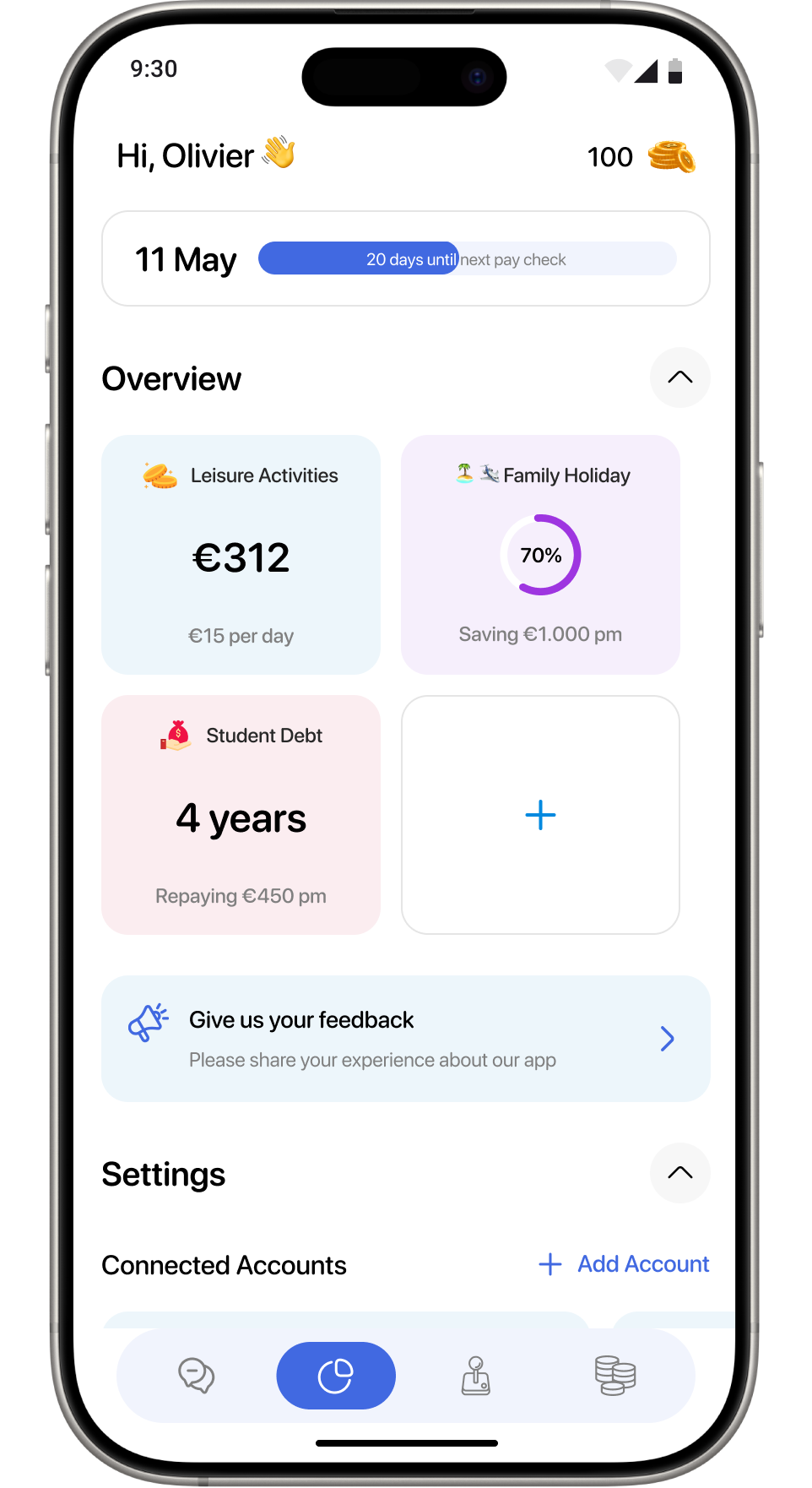This screenshot has width=812, height=1488.
Task: Open the Leisure Activities card
Action: (x=241, y=555)
